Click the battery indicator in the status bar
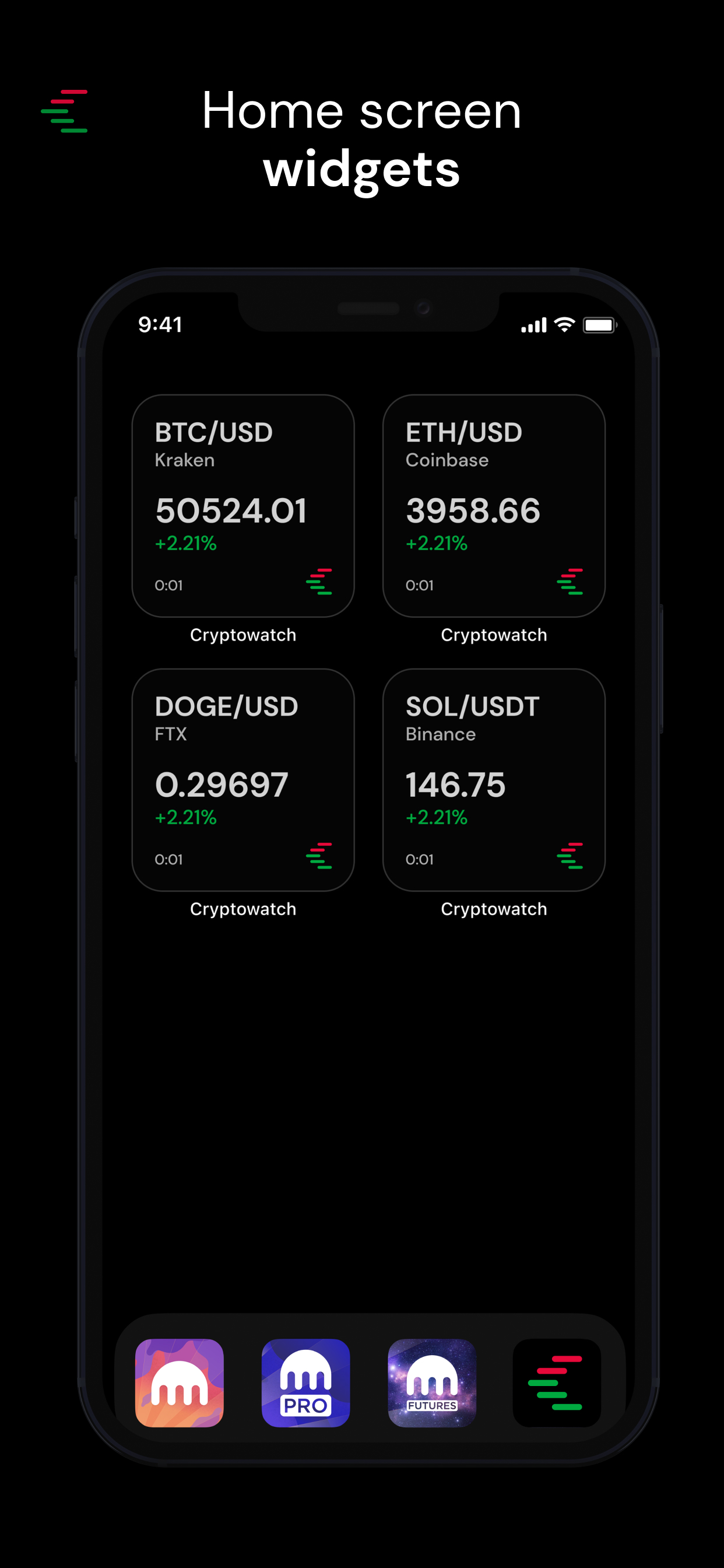 tap(600, 325)
